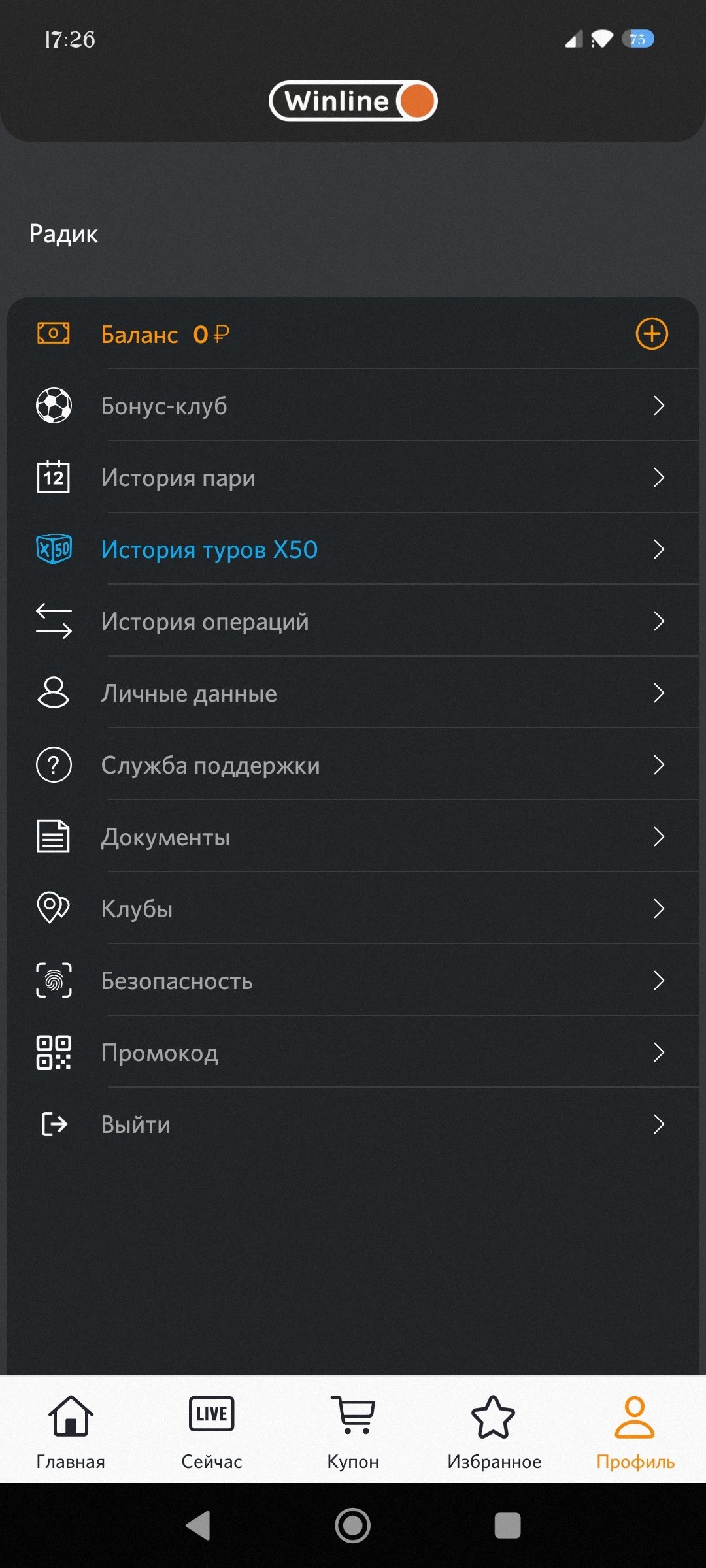Select Выйти to log out

[x=353, y=1124]
